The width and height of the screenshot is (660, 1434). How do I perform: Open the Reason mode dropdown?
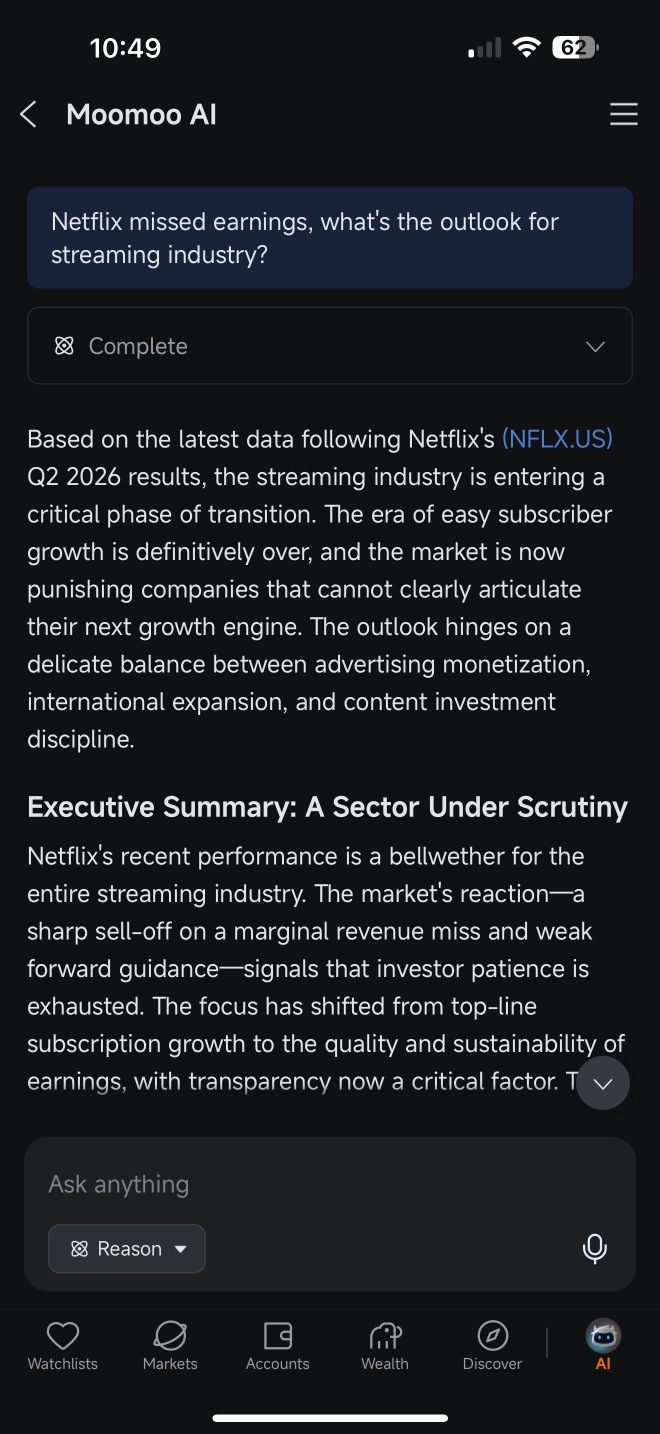point(127,1249)
